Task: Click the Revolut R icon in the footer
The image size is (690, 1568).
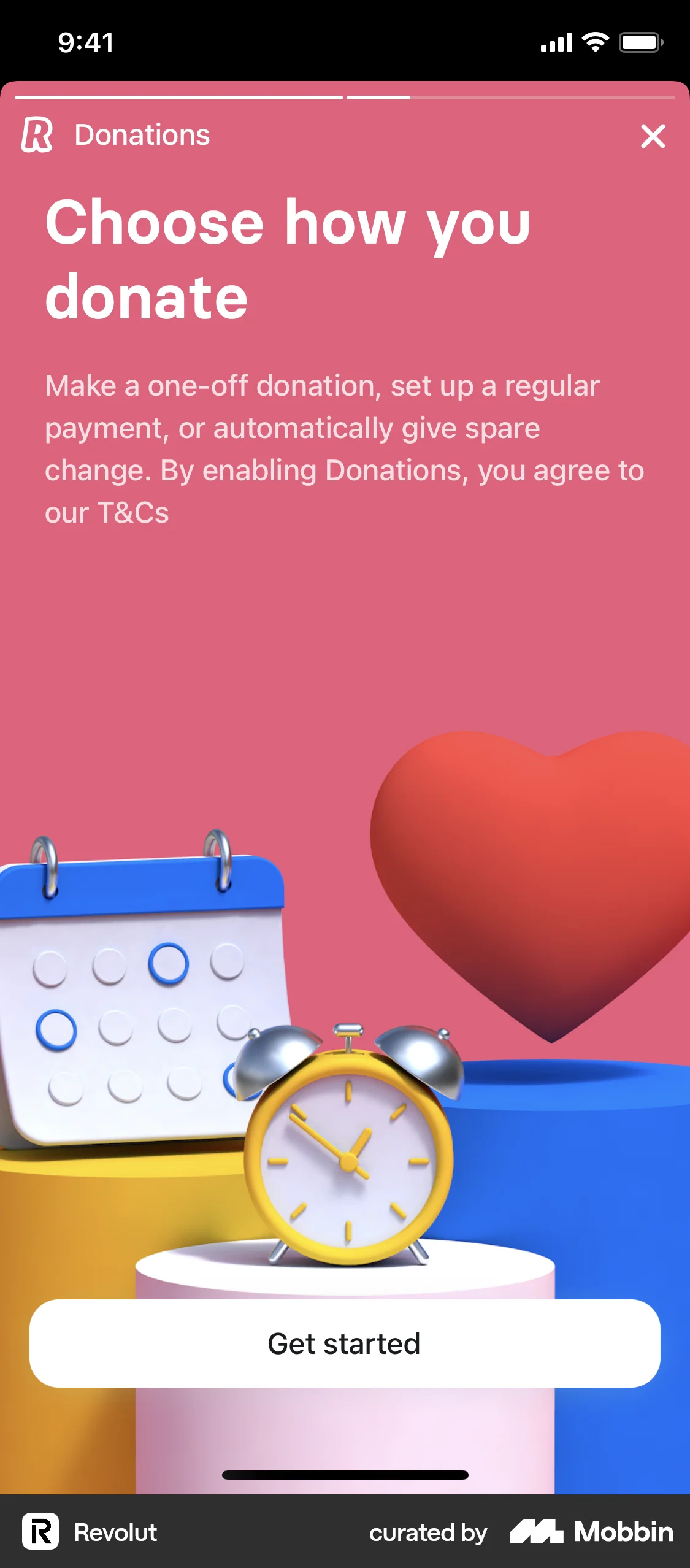Action: [x=41, y=1532]
